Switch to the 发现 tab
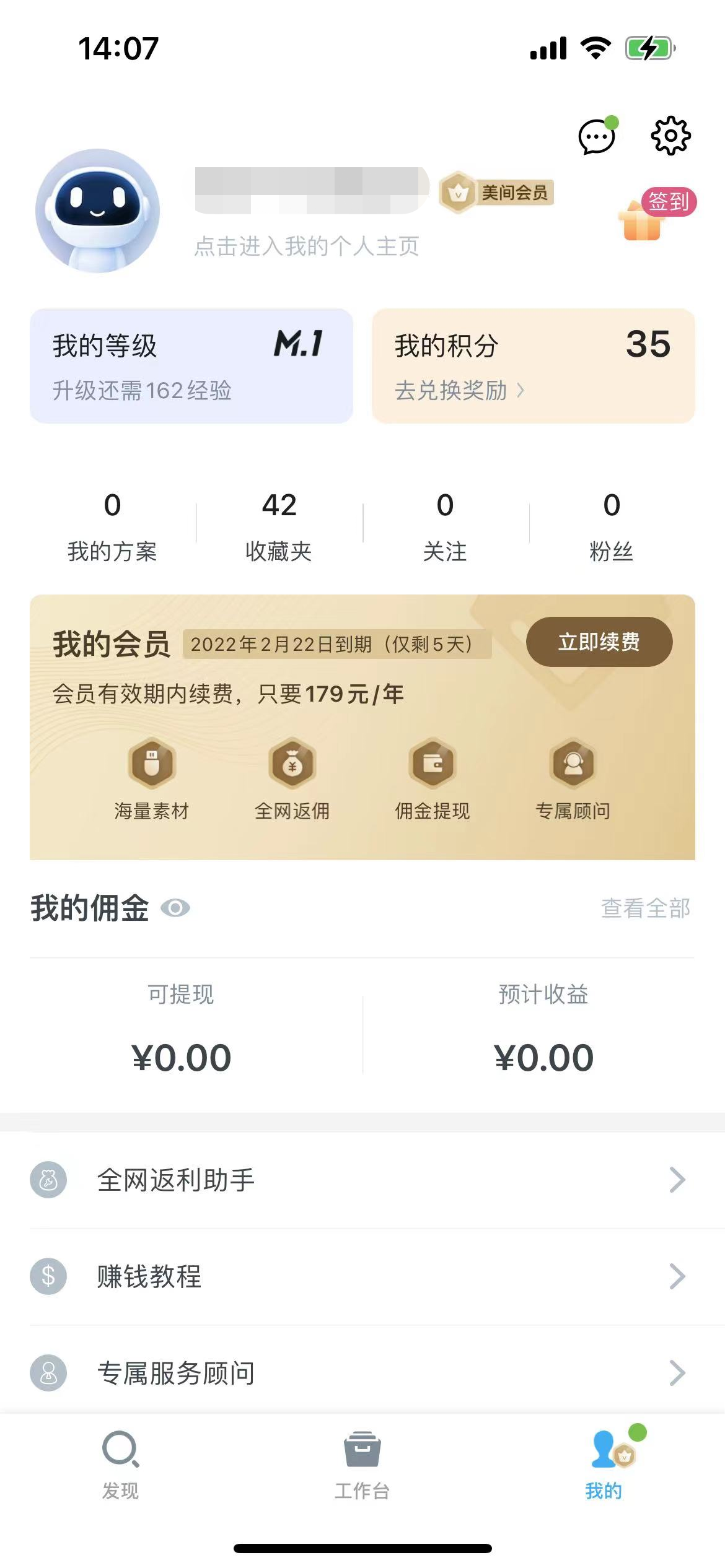 coord(120,1465)
